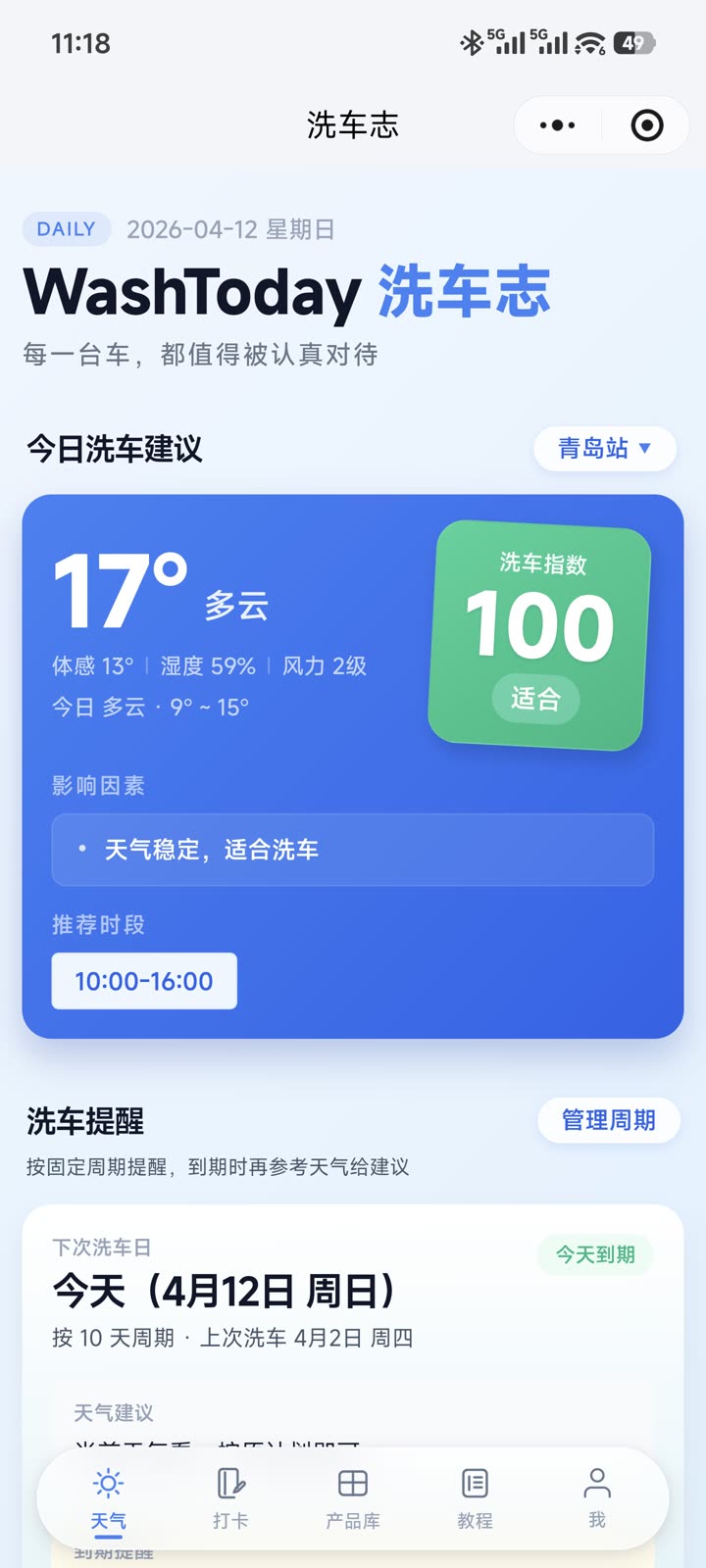Image resolution: width=706 pixels, height=1568 pixels.
Task: Tap the mini-program more options icon
Action: pyautogui.click(x=556, y=124)
